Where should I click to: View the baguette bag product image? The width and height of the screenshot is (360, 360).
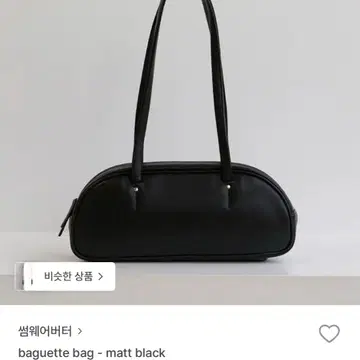(180, 152)
